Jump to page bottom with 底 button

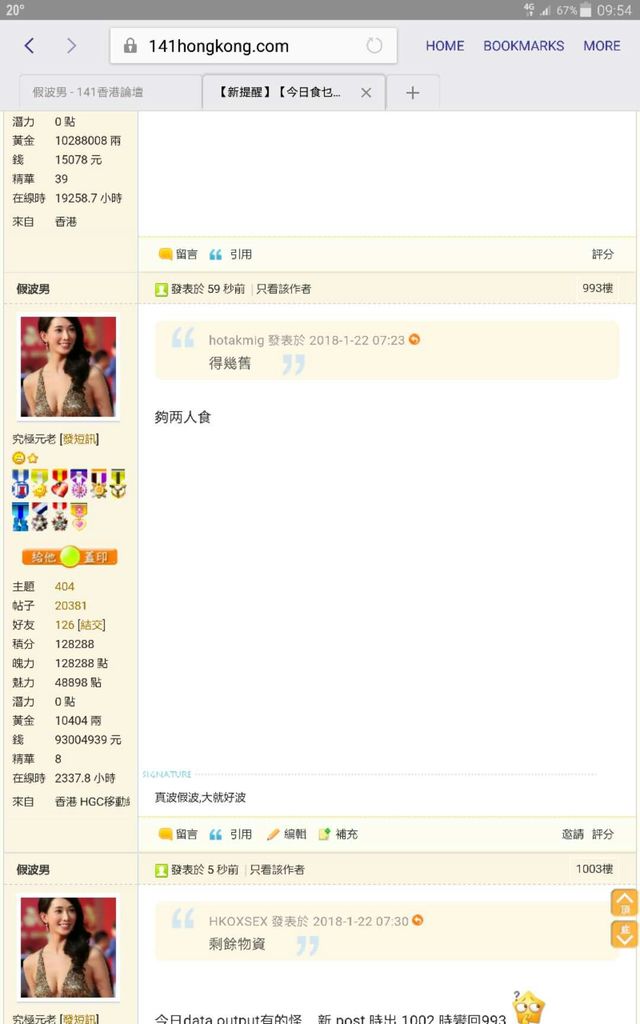[x=624, y=934]
